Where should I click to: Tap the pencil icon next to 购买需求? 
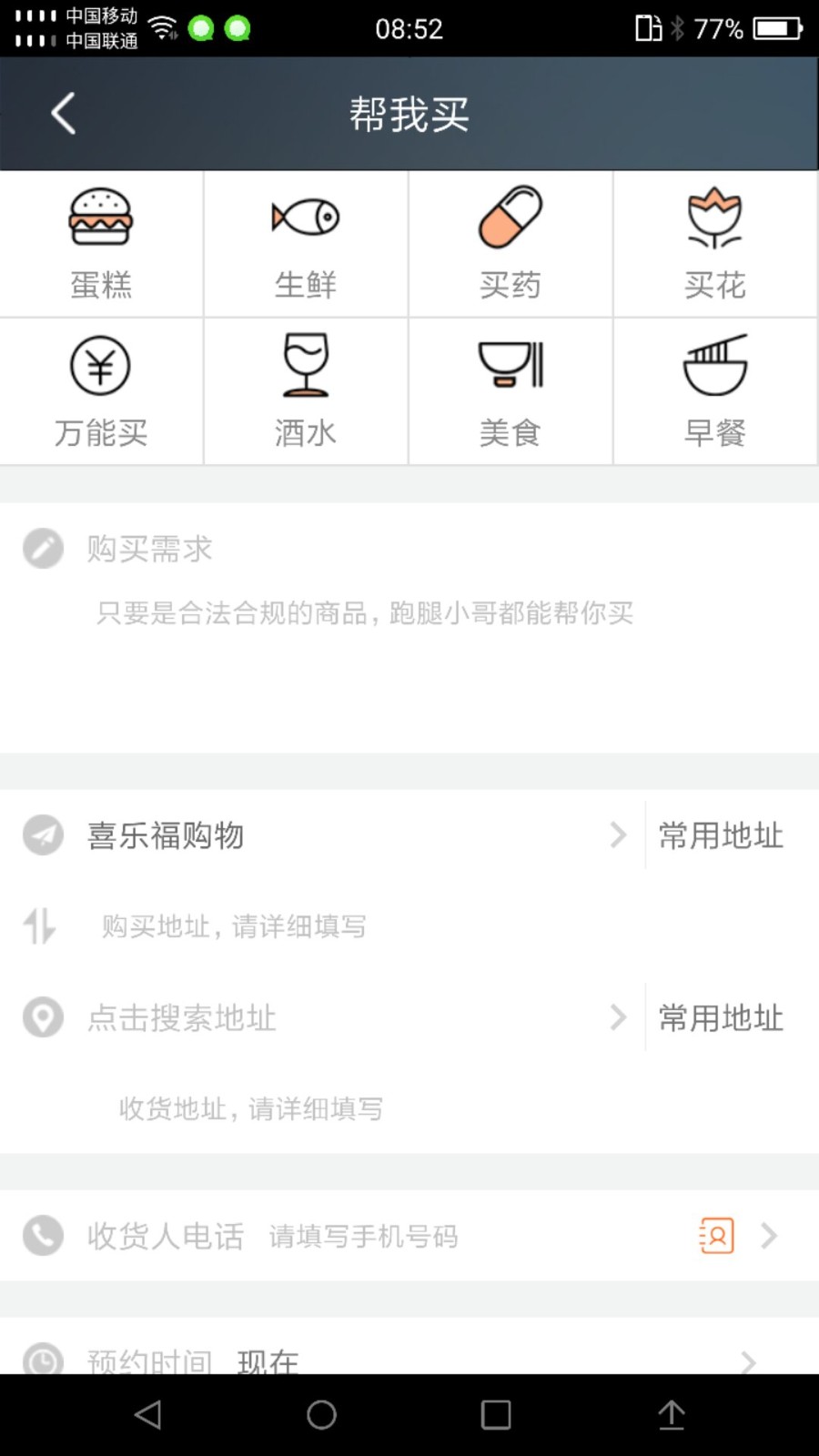coord(43,549)
